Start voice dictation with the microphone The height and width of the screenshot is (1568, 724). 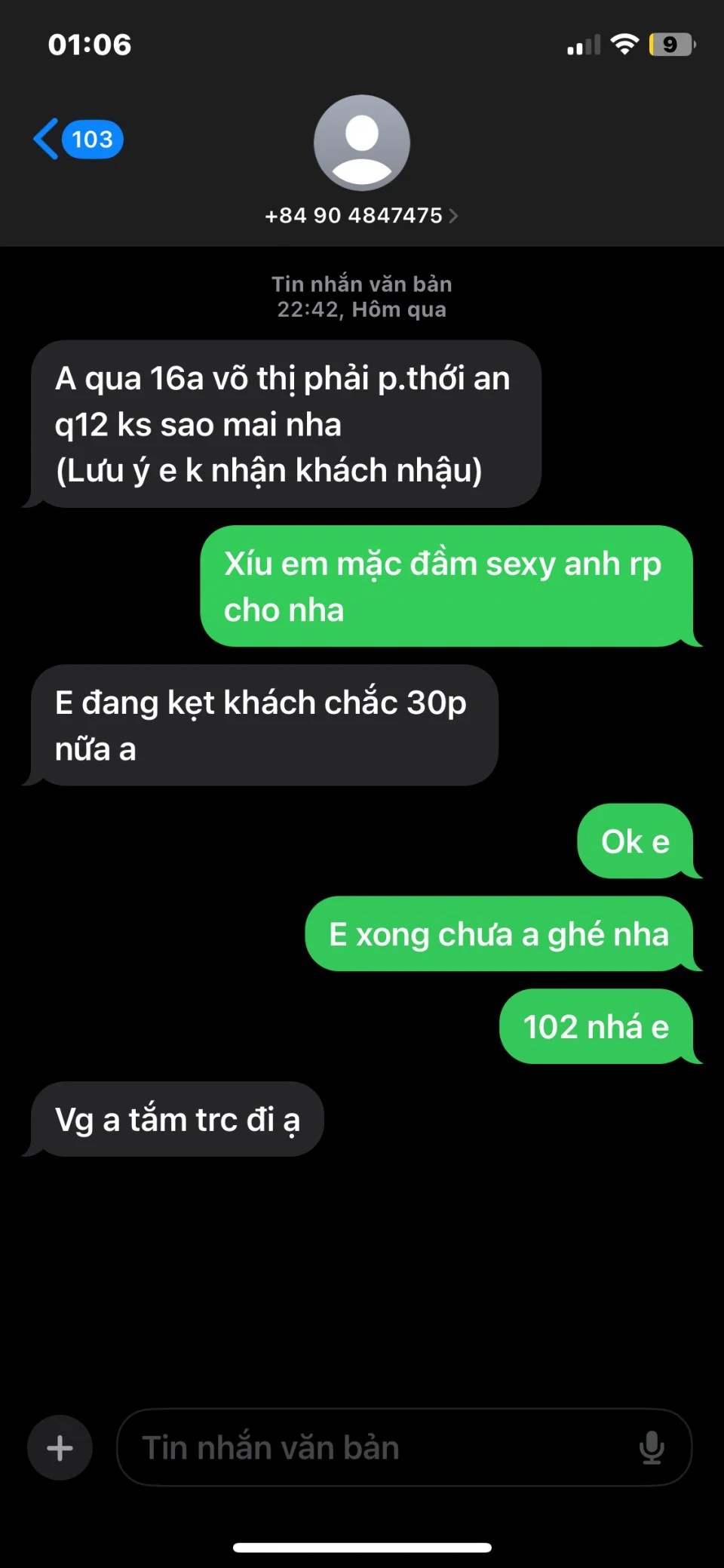tap(652, 1447)
